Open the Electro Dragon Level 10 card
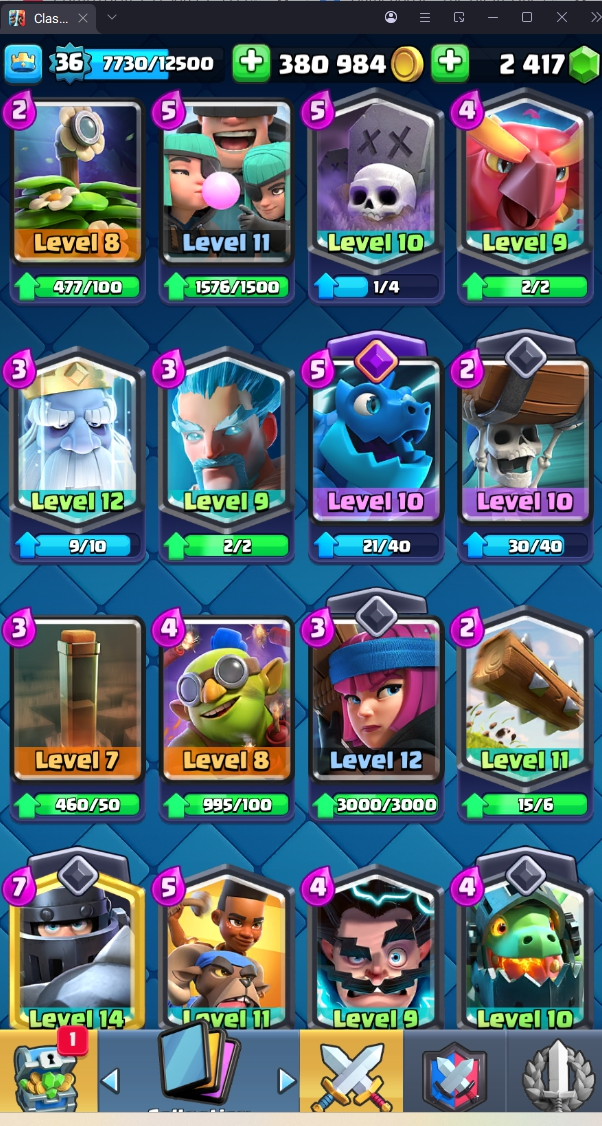The height and width of the screenshot is (1126, 602). click(x=375, y=440)
